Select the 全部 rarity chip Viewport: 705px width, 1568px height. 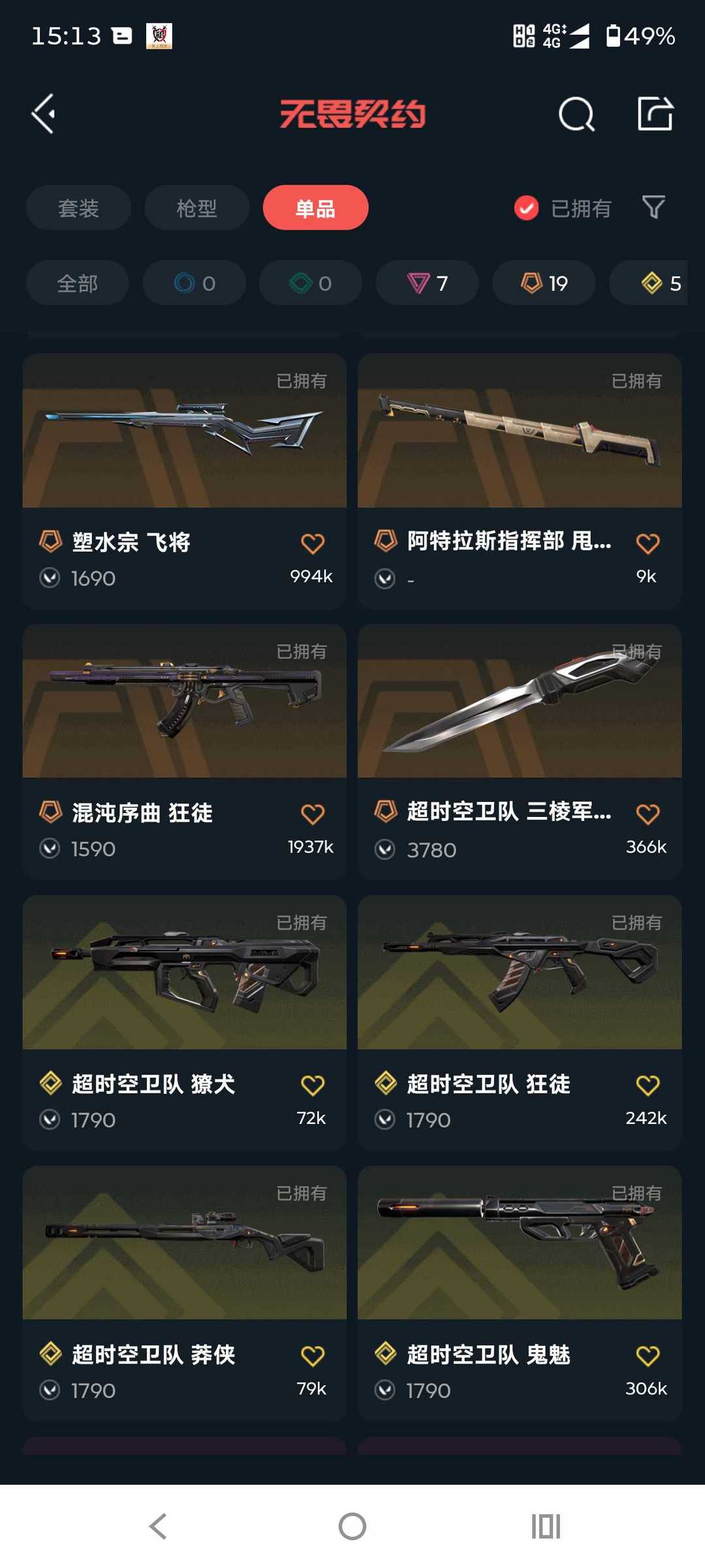click(x=77, y=283)
